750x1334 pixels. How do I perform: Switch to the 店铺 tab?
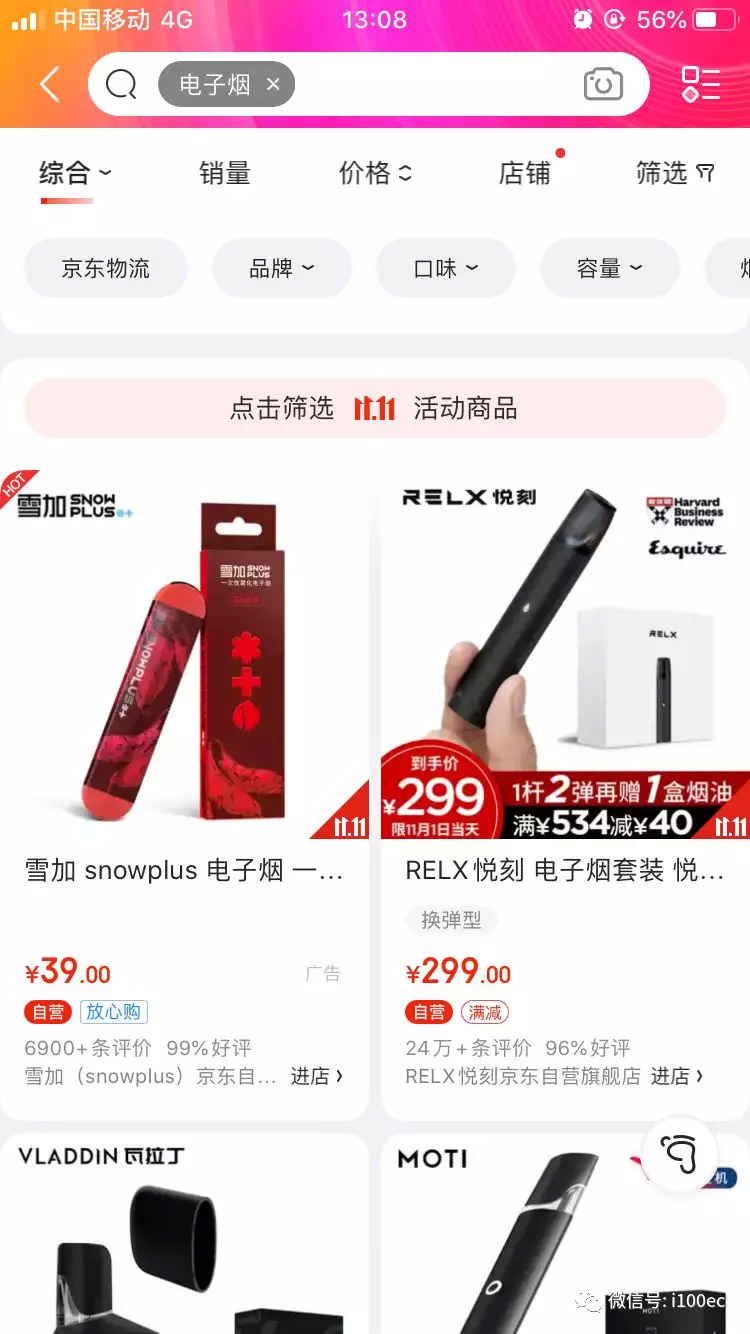click(525, 174)
